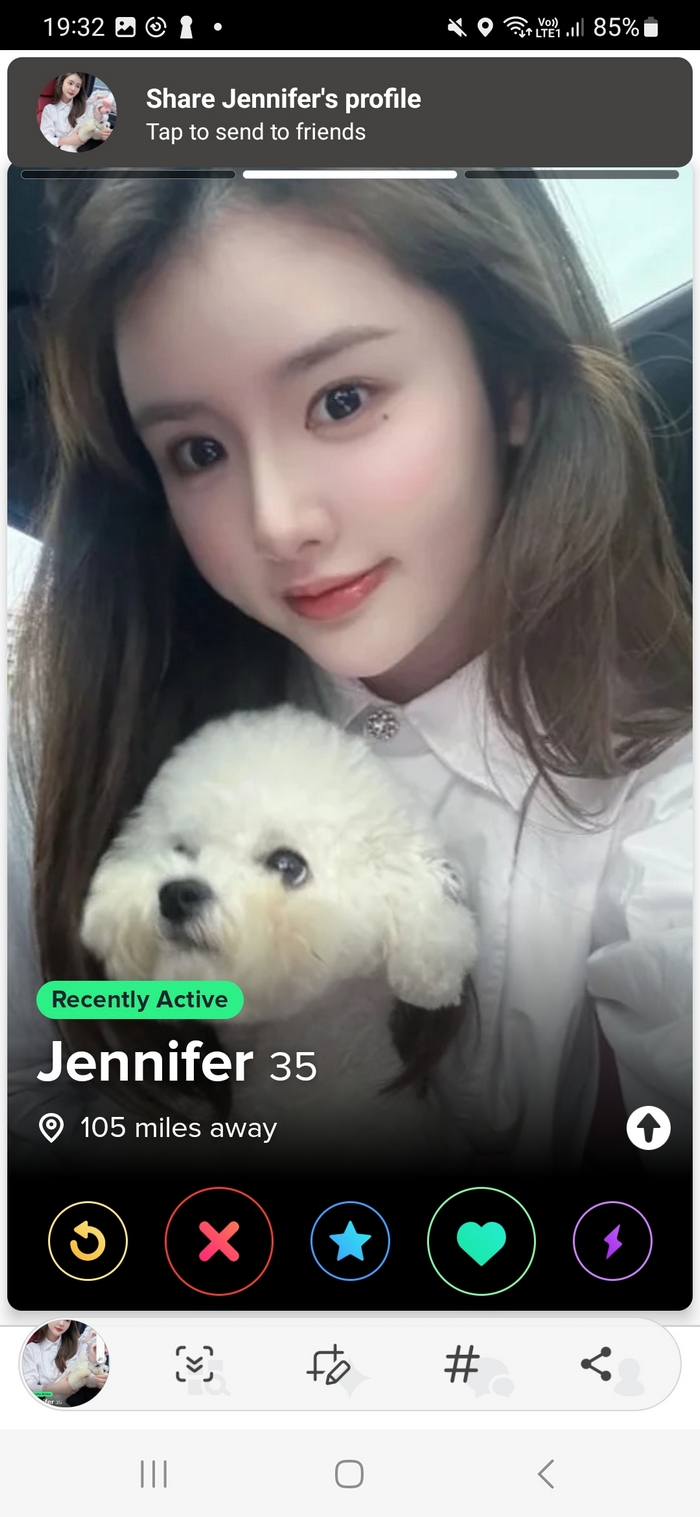Rewind to the previous profile

click(88, 1241)
